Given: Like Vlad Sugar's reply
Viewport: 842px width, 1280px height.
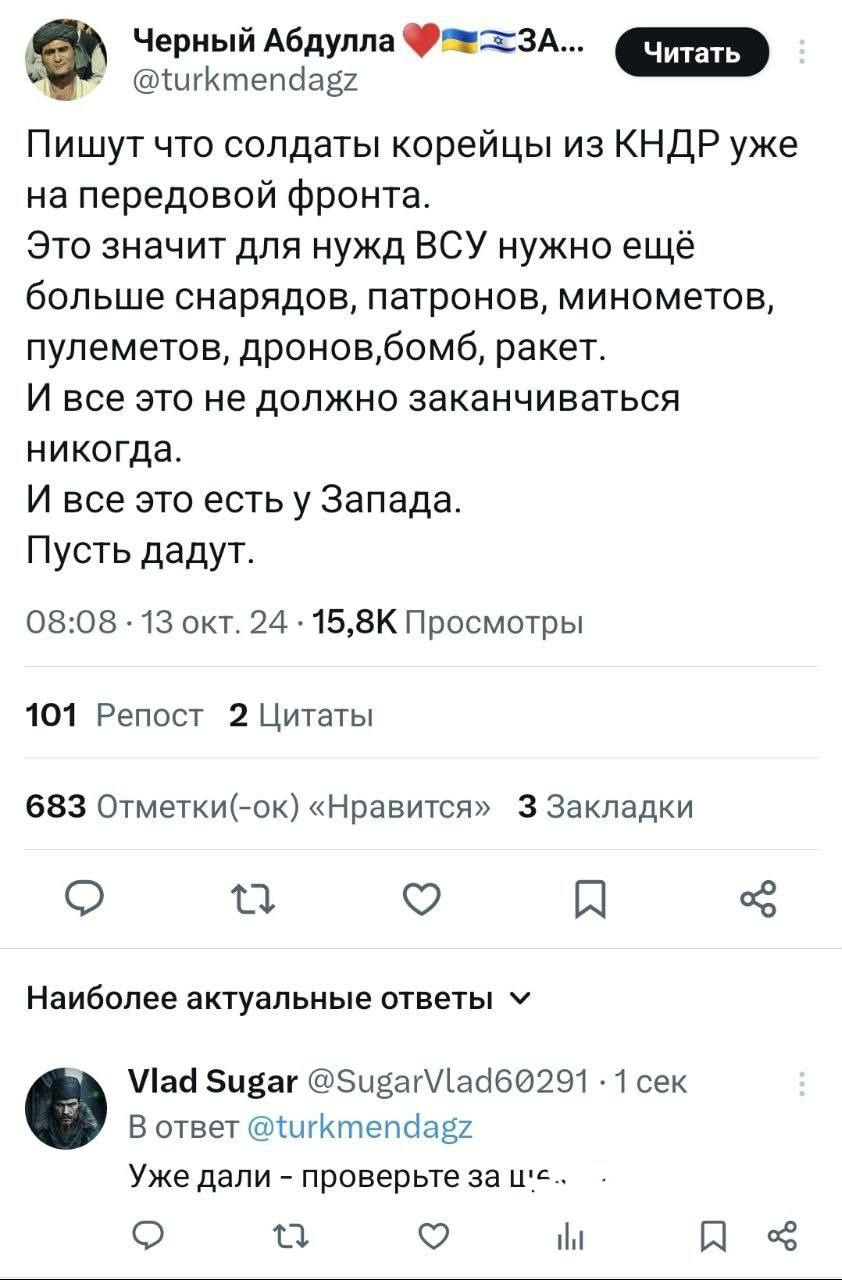Looking at the screenshot, I should point(431,1240).
